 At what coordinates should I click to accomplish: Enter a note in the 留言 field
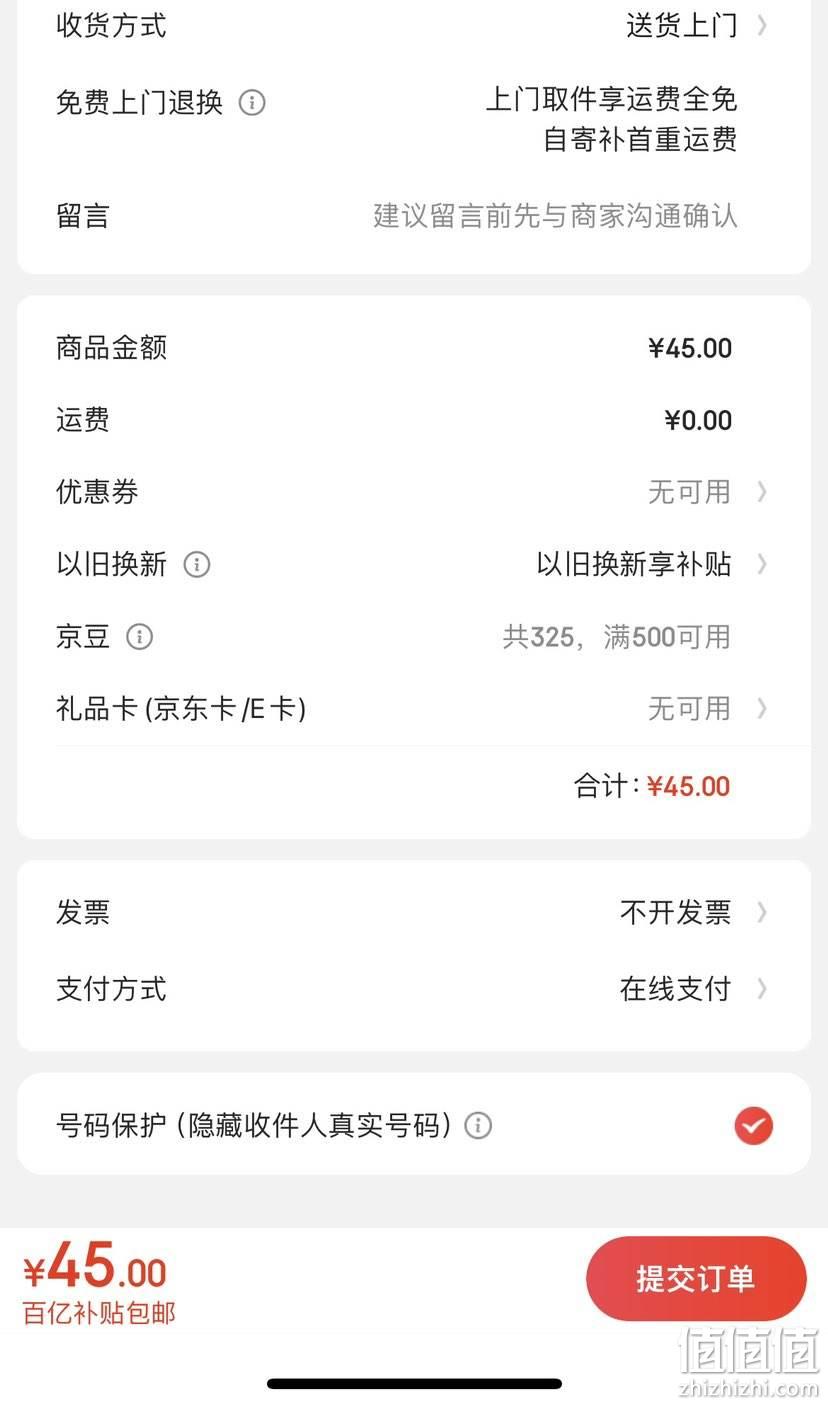click(414, 215)
